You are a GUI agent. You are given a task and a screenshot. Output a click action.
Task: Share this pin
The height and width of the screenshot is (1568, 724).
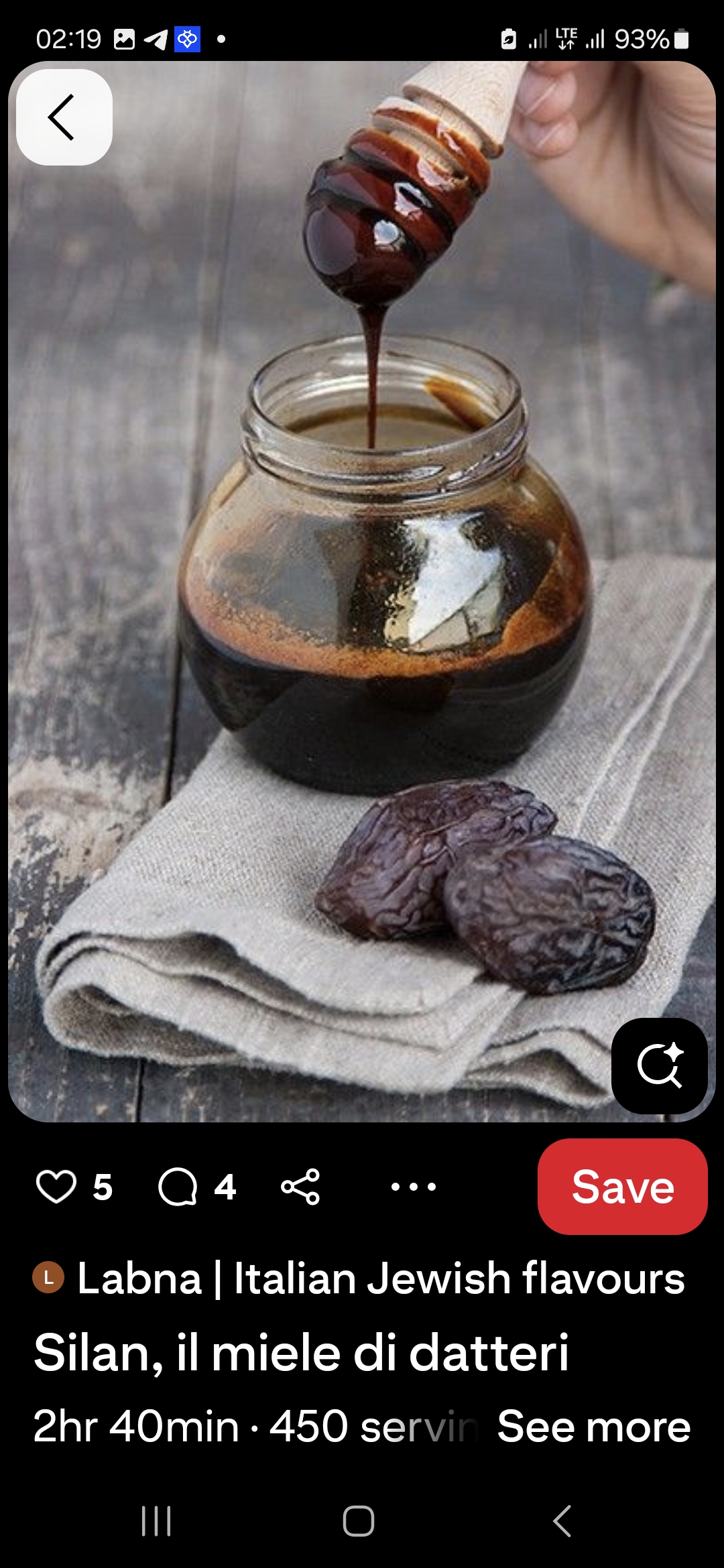coord(300,1187)
